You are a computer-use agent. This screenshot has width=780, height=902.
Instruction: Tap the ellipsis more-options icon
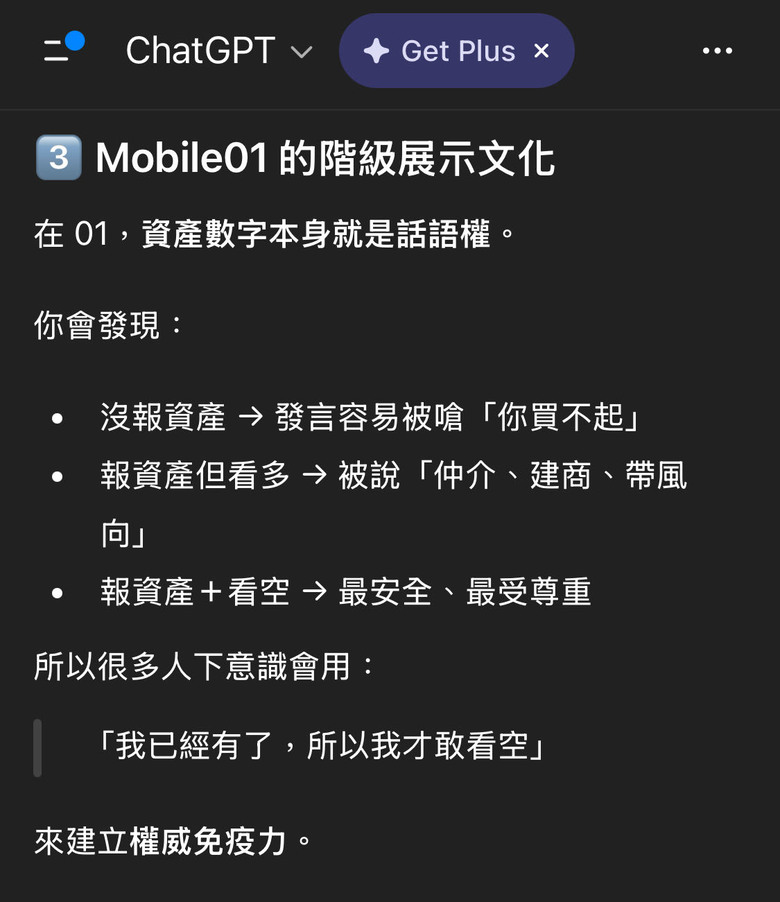[717, 50]
